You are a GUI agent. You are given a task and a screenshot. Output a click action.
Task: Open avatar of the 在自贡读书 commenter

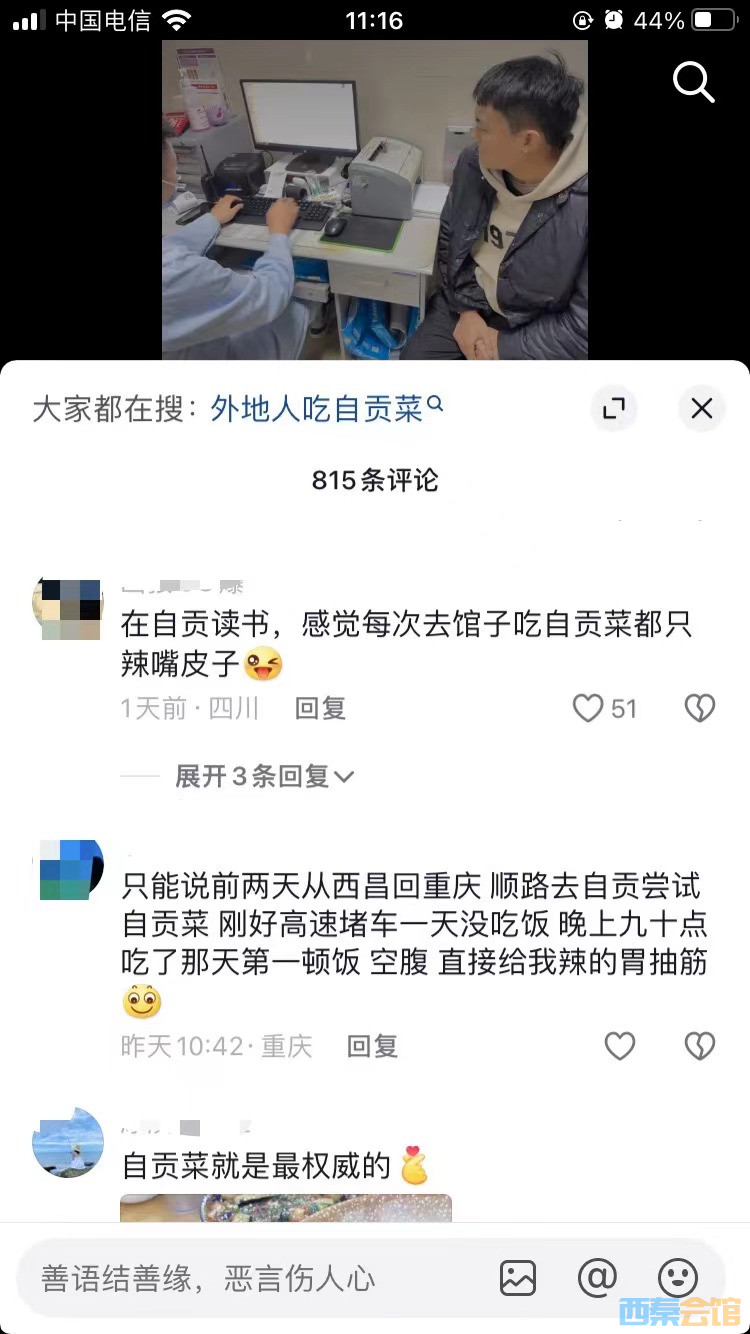67,609
